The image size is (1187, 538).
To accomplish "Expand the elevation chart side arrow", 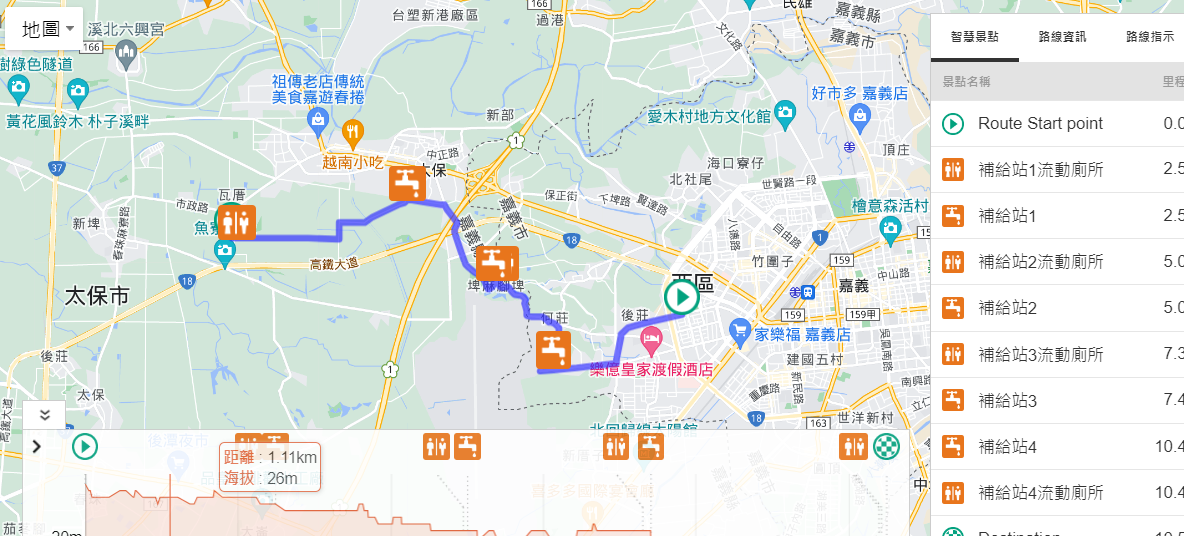I will [x=36, y=446].
